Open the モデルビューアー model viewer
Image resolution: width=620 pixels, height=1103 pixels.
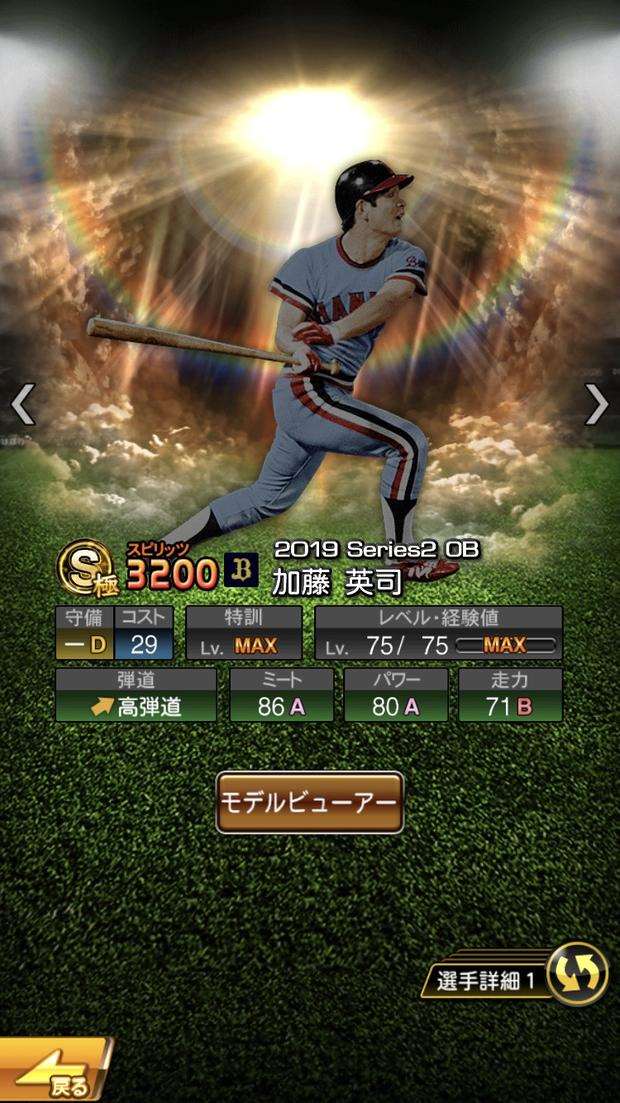pyautogui.click(x=309, y=802)
